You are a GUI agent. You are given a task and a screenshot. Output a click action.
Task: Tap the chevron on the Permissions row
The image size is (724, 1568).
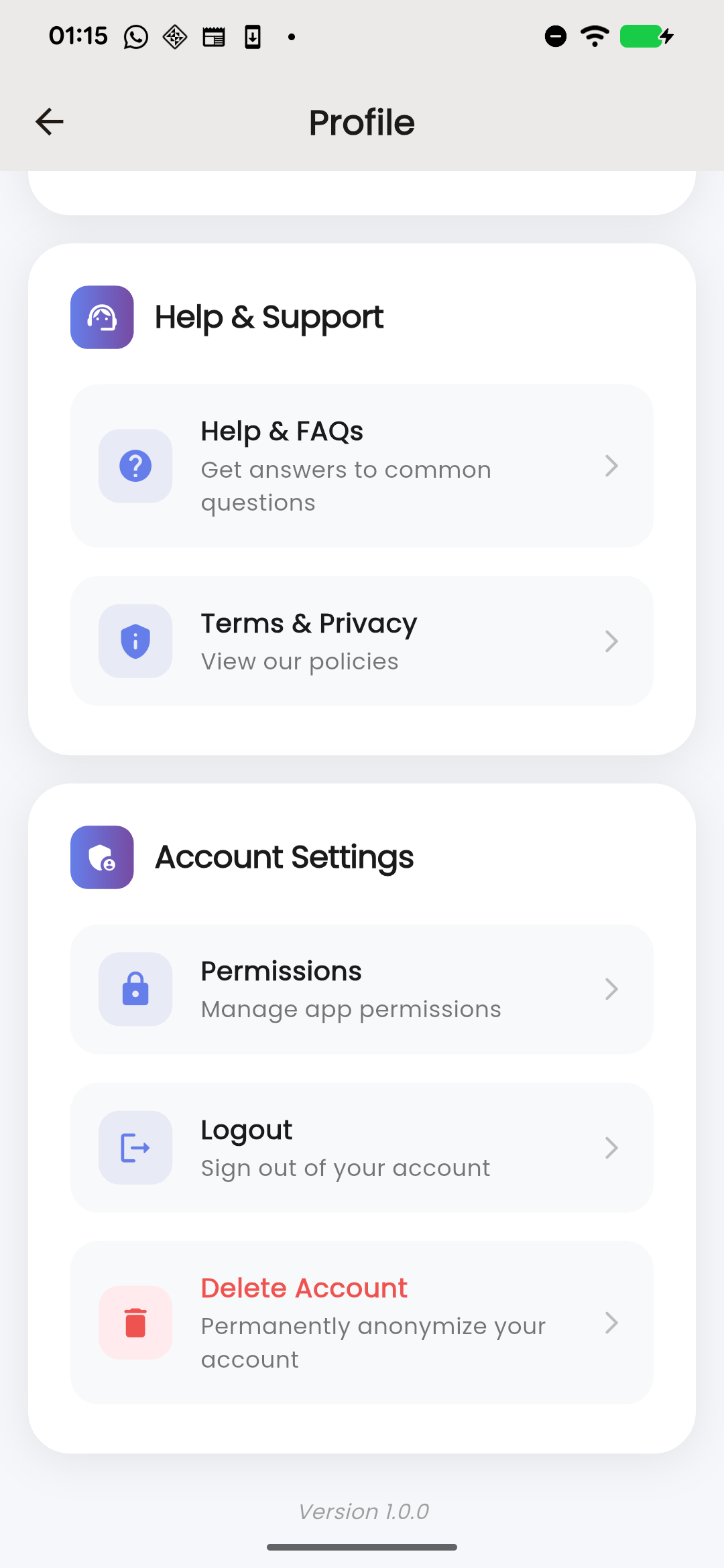coord(611,989)
